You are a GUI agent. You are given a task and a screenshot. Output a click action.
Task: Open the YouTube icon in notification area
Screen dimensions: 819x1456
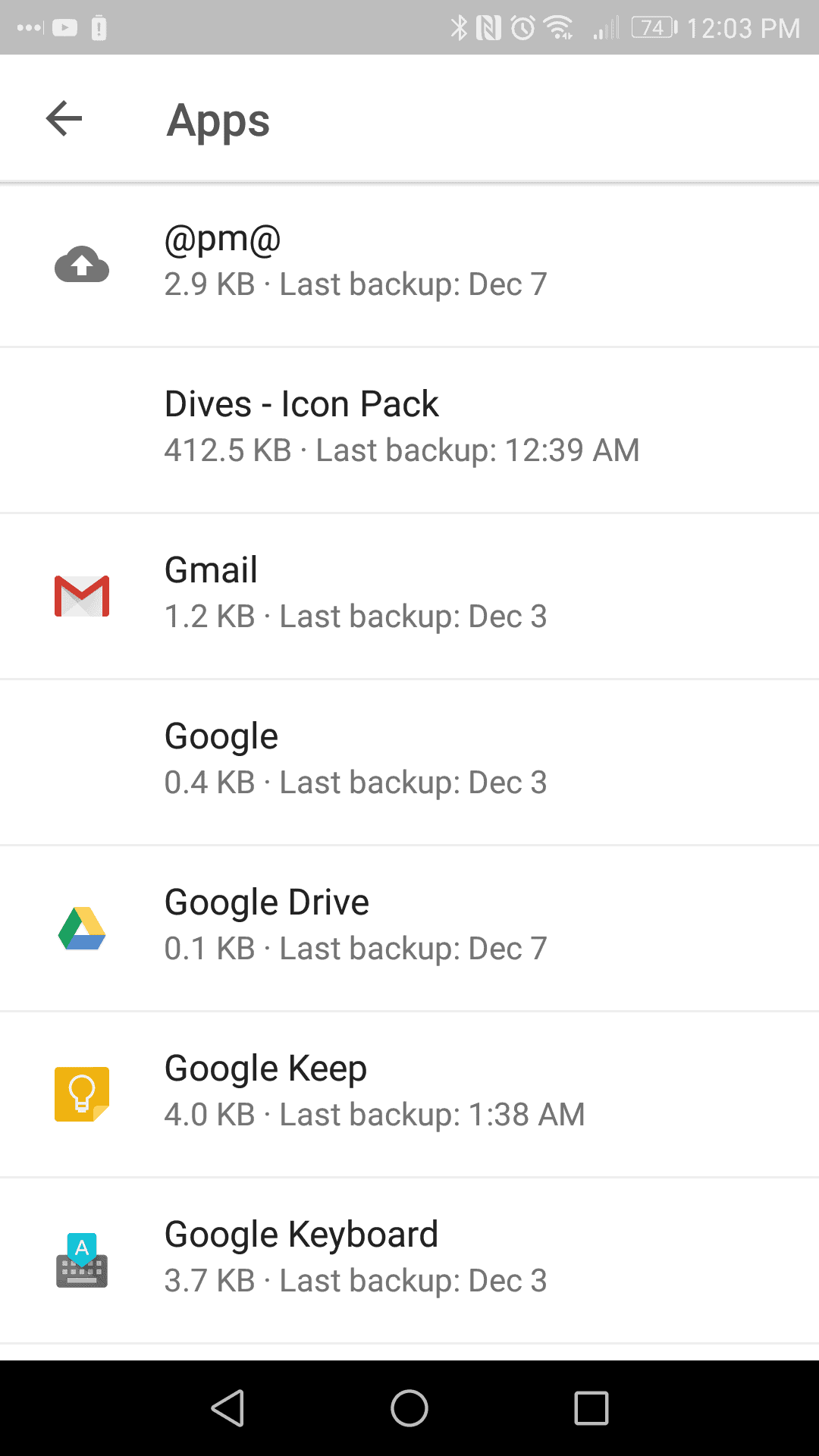[65, 27]
